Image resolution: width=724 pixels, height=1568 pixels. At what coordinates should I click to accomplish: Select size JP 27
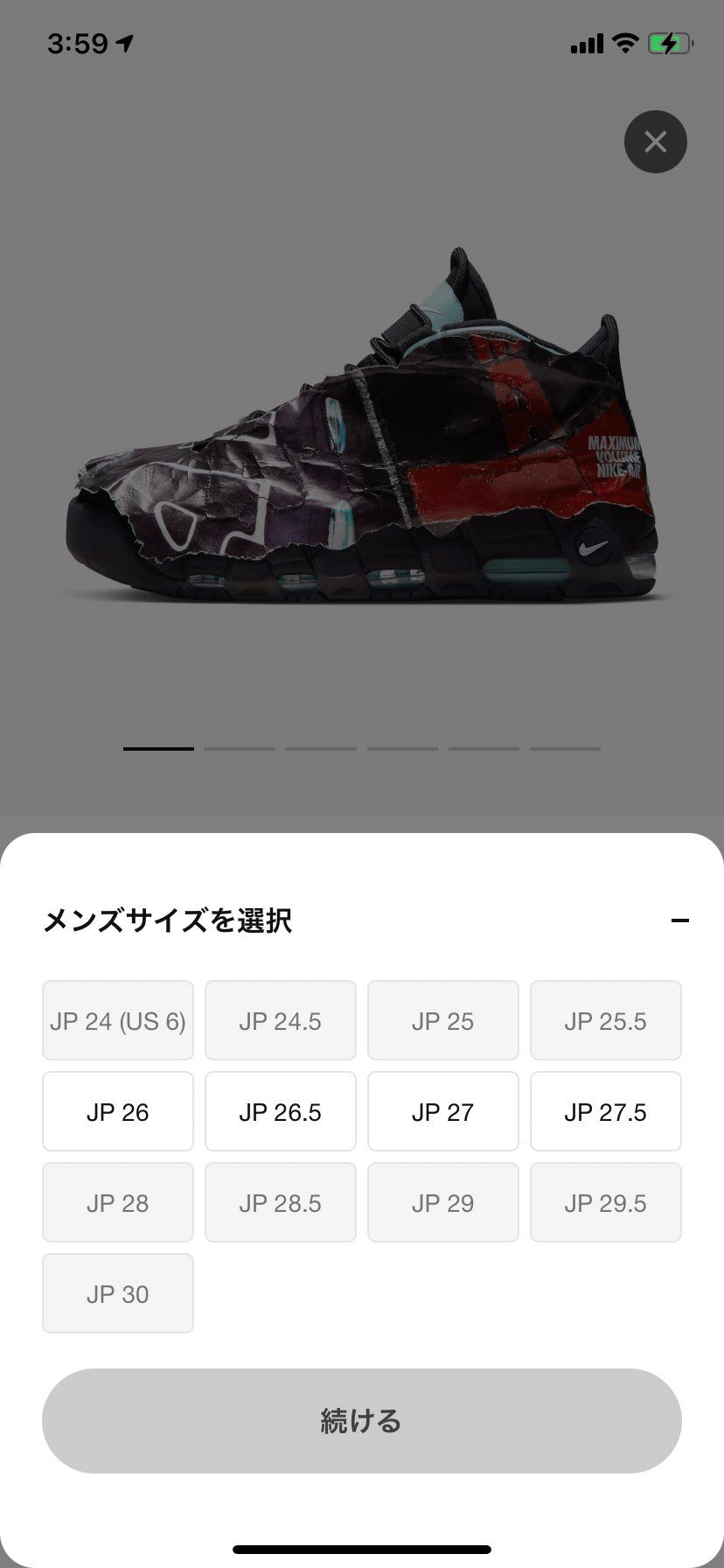[442, 1111]
